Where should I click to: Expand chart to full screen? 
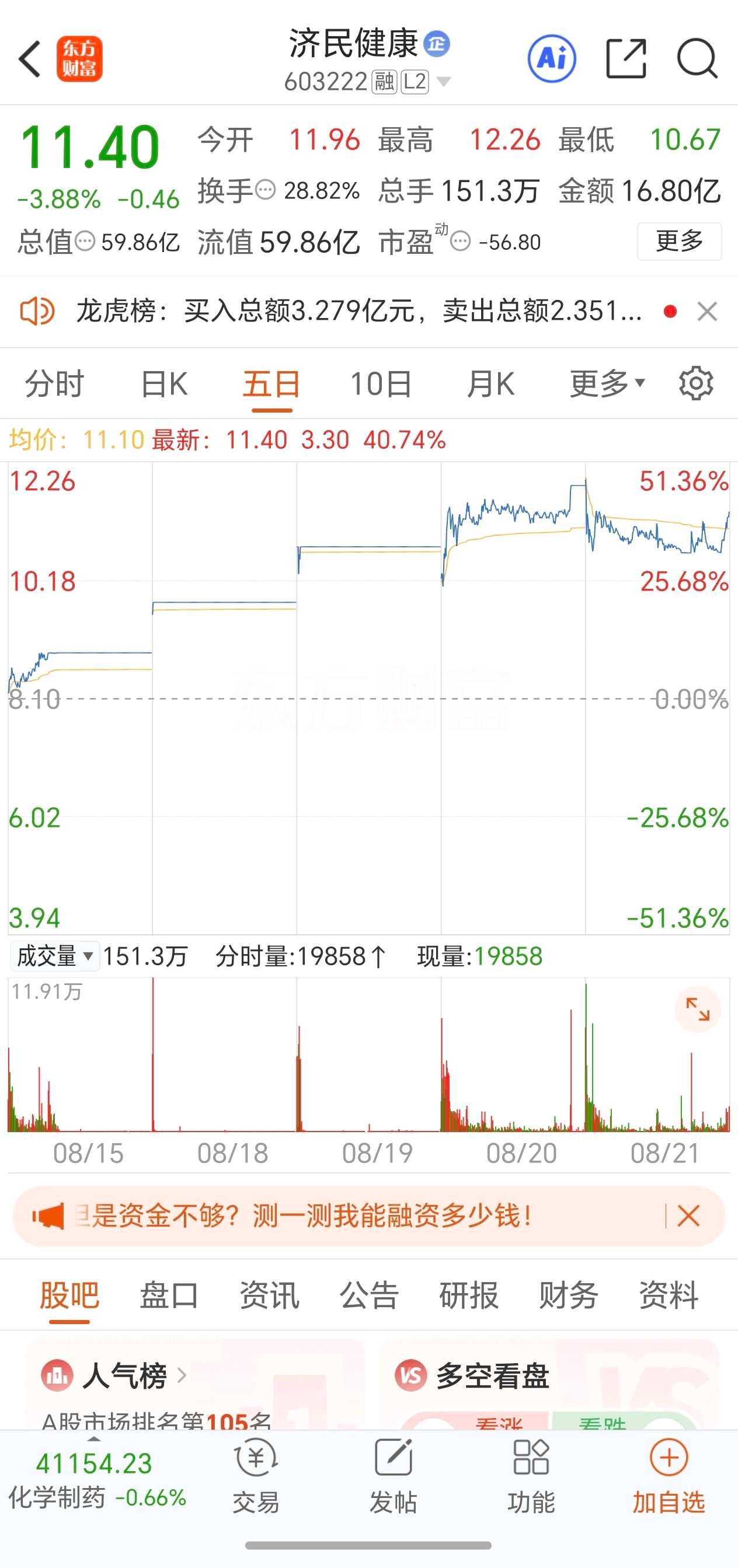(698, 1009)
